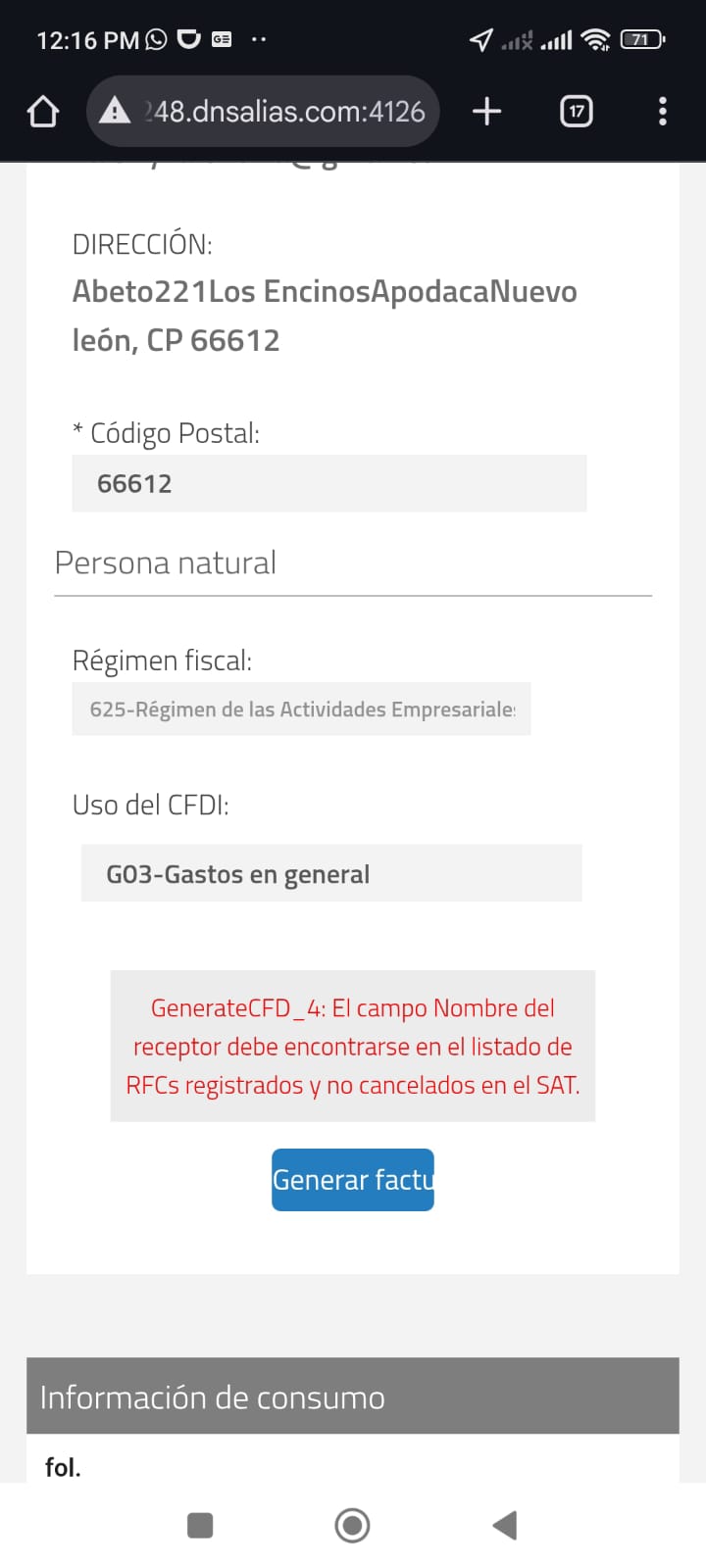
Task: View the 17 open tabs
Action: [x=576, y=112]
